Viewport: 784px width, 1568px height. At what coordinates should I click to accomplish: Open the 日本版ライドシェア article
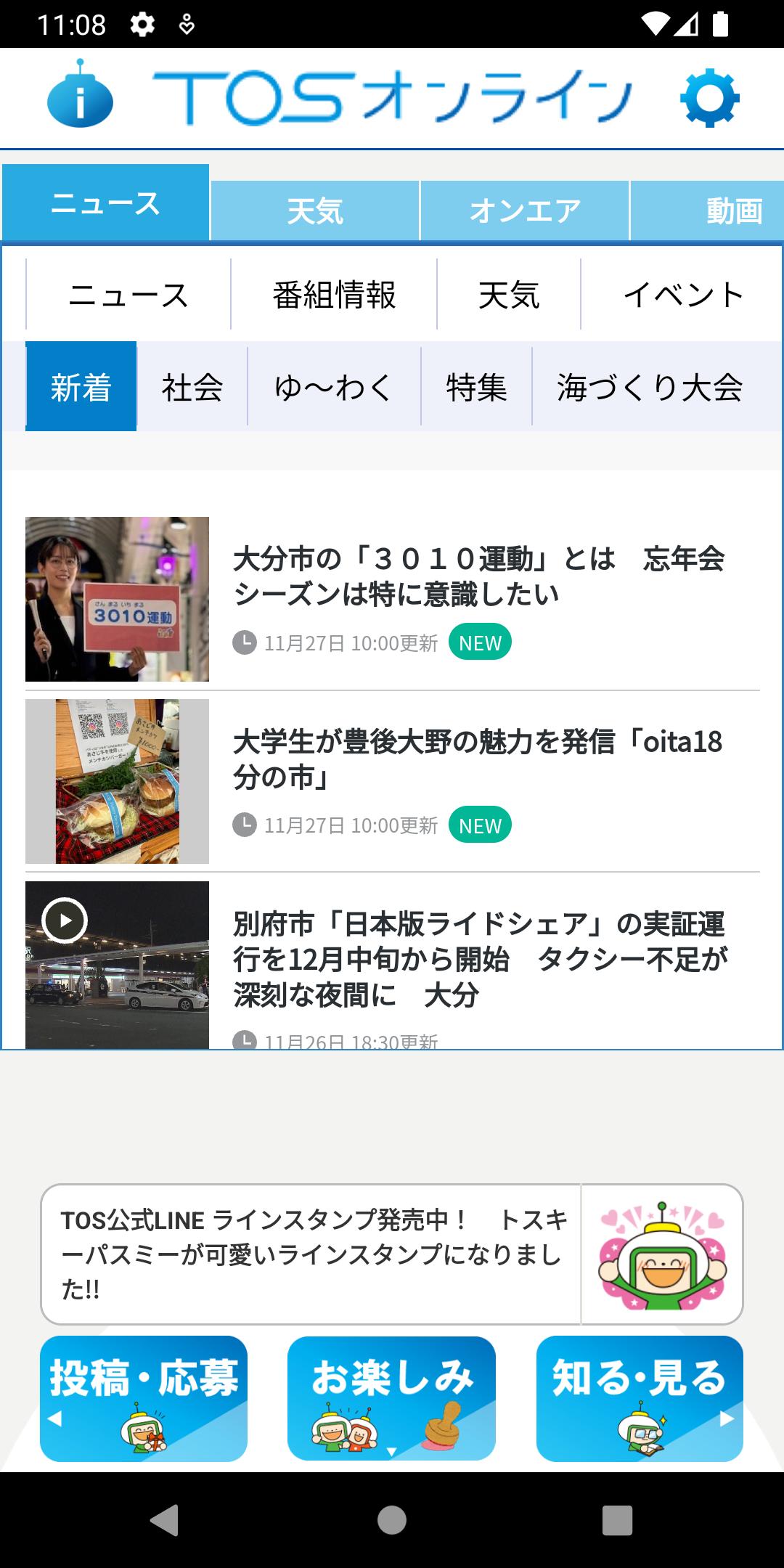click(479, 959)
